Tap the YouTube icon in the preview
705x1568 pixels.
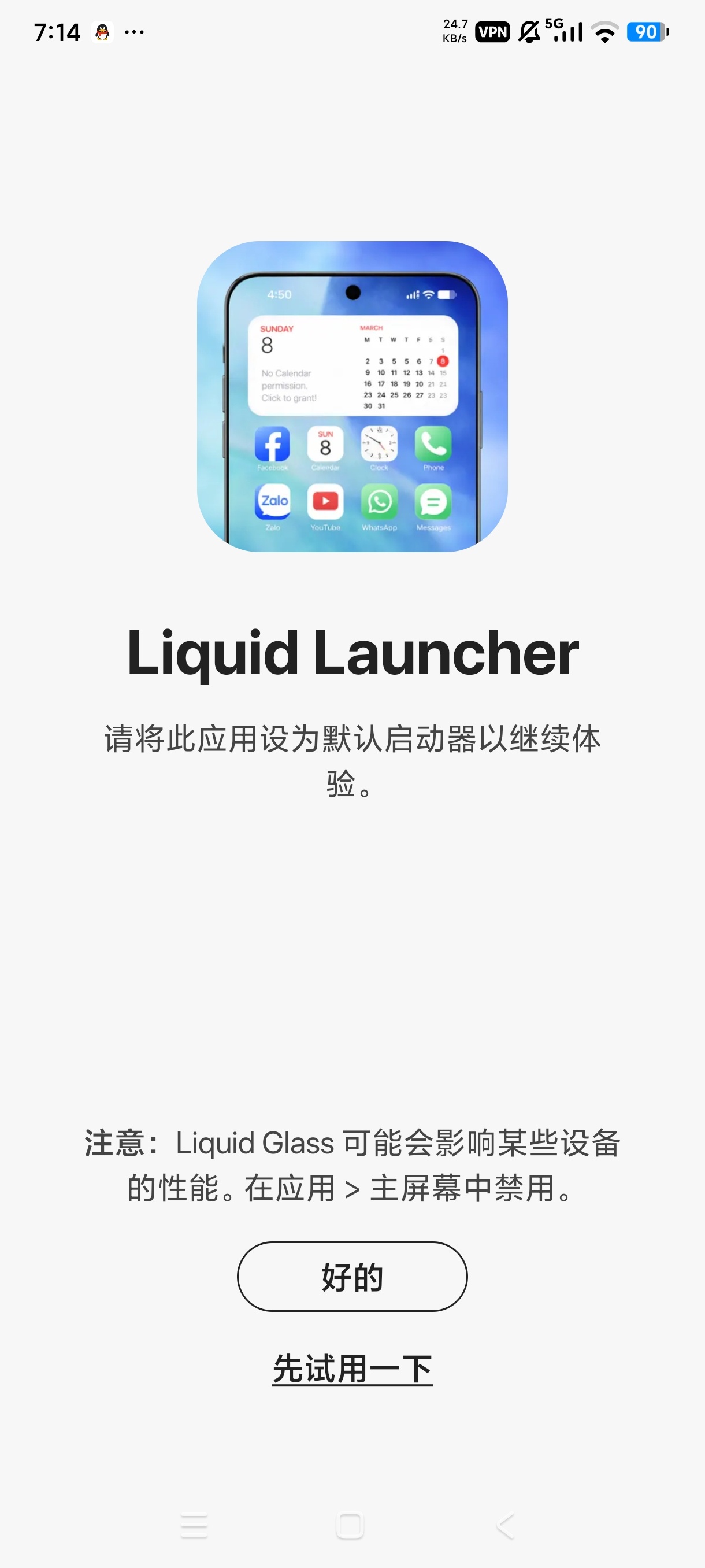click(x=326, y=502)
